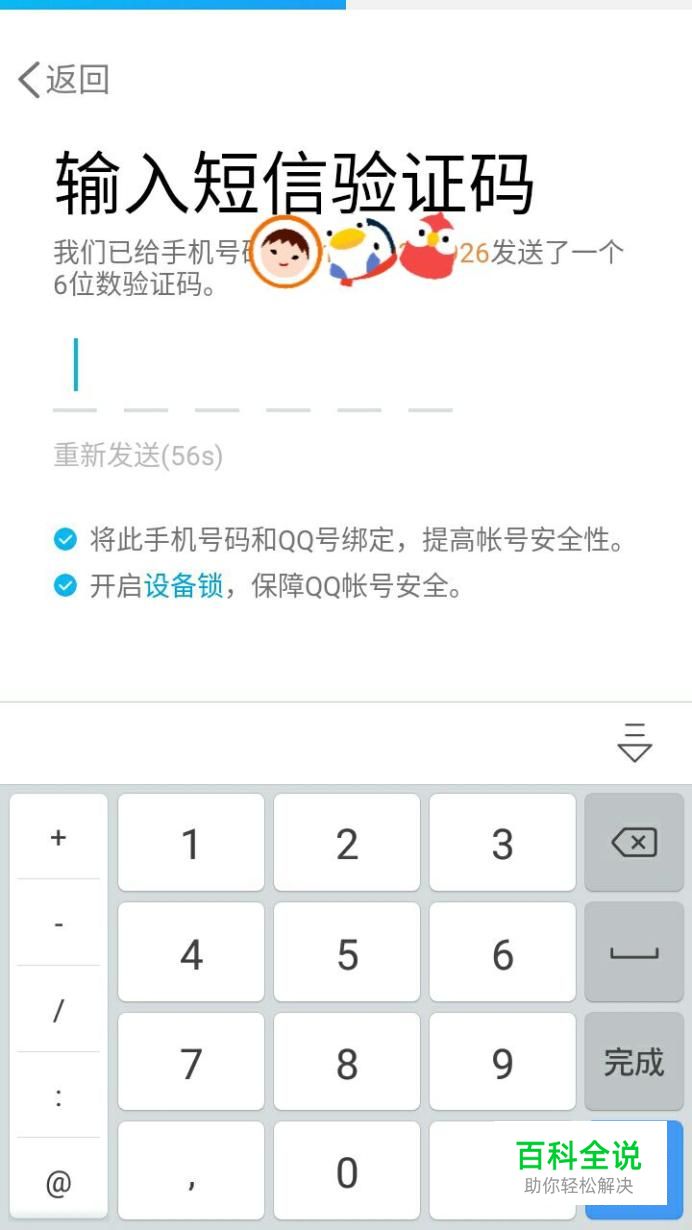Screen dimensions: 692x1230
Task: Tap the space key on keypad
Action: 634,953
